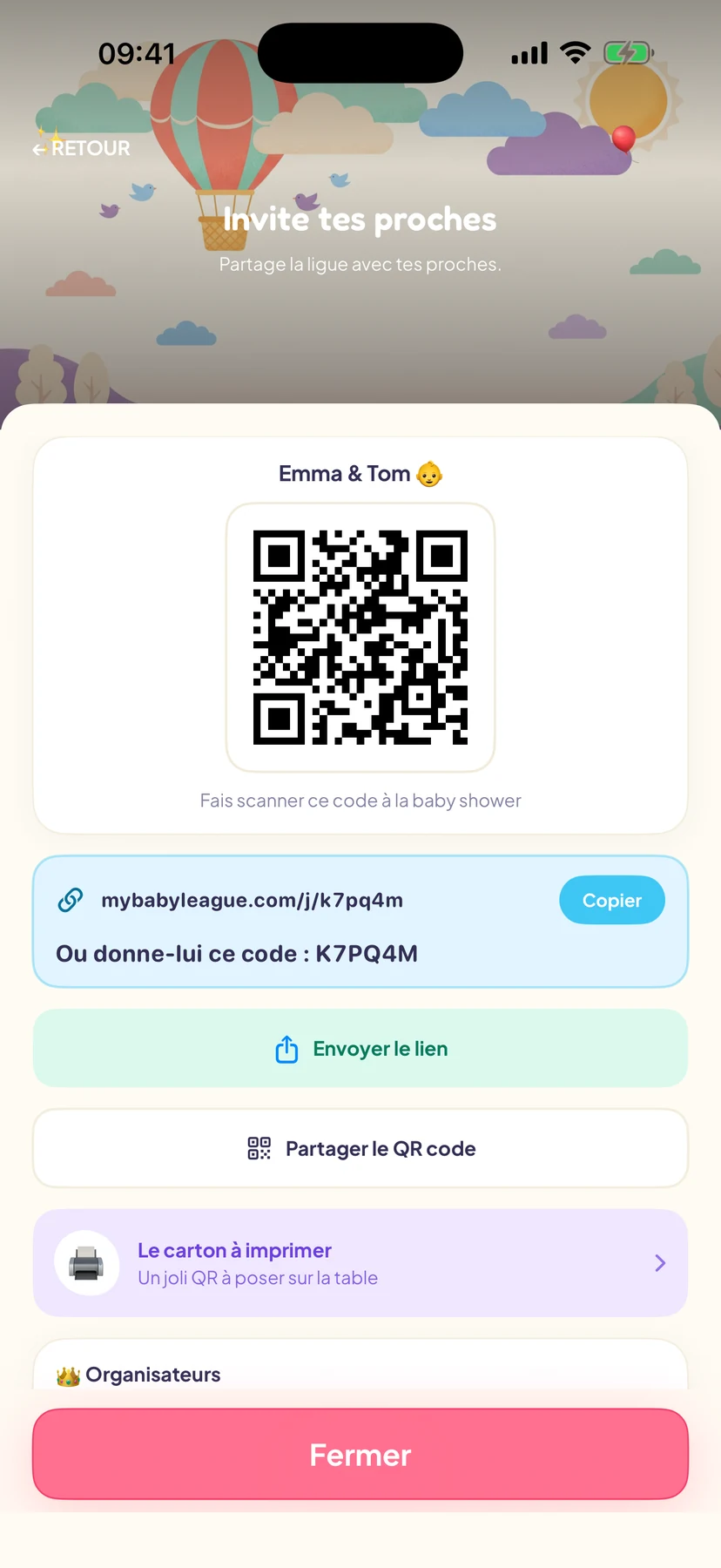The width and height of the screenshot is (721, 1568).
Task: Go back with the Retour arrow
Action: click(x=81, y=149)
